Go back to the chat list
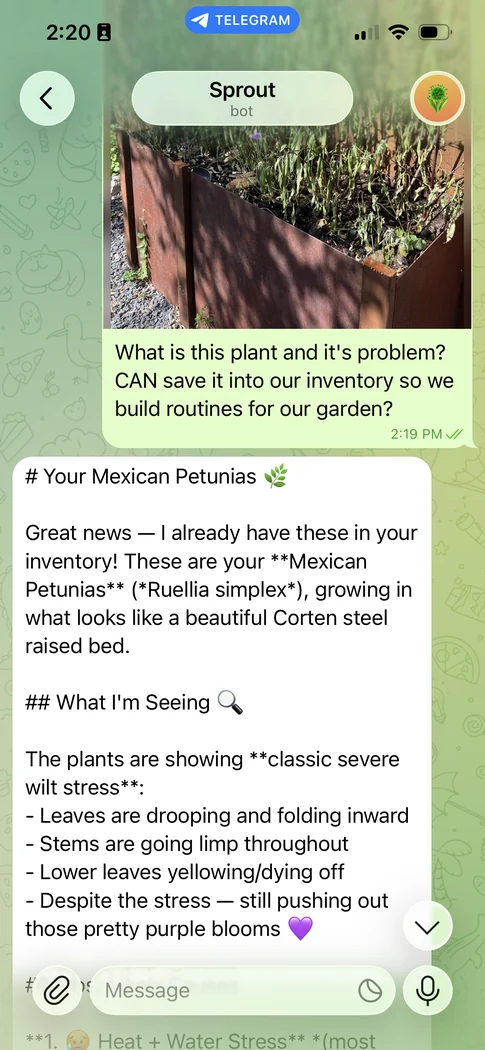The height and width of the screenshot is (1050, 485). 46,98
